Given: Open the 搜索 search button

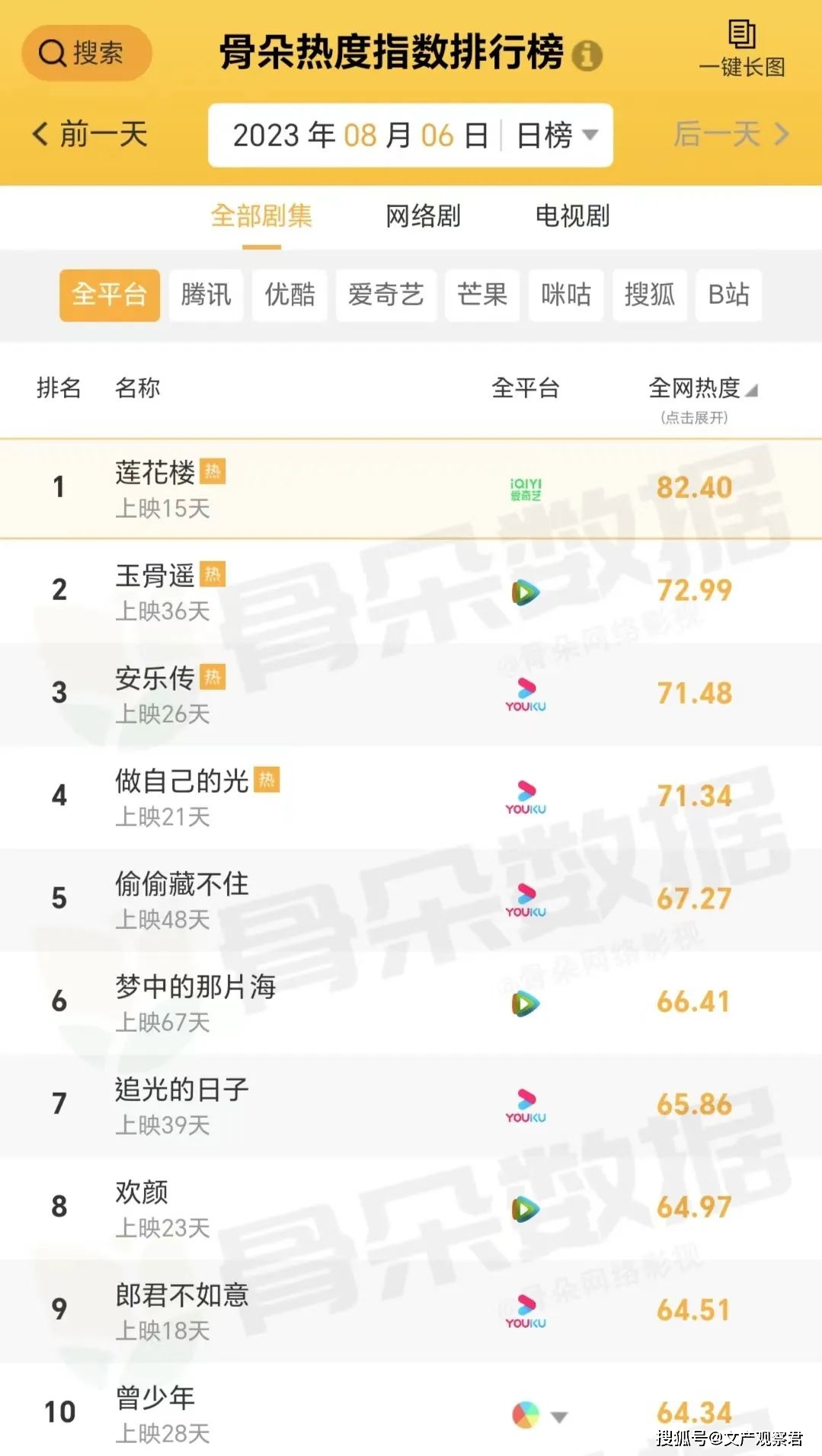Looking at the screenshot, I should pos(86,53).
